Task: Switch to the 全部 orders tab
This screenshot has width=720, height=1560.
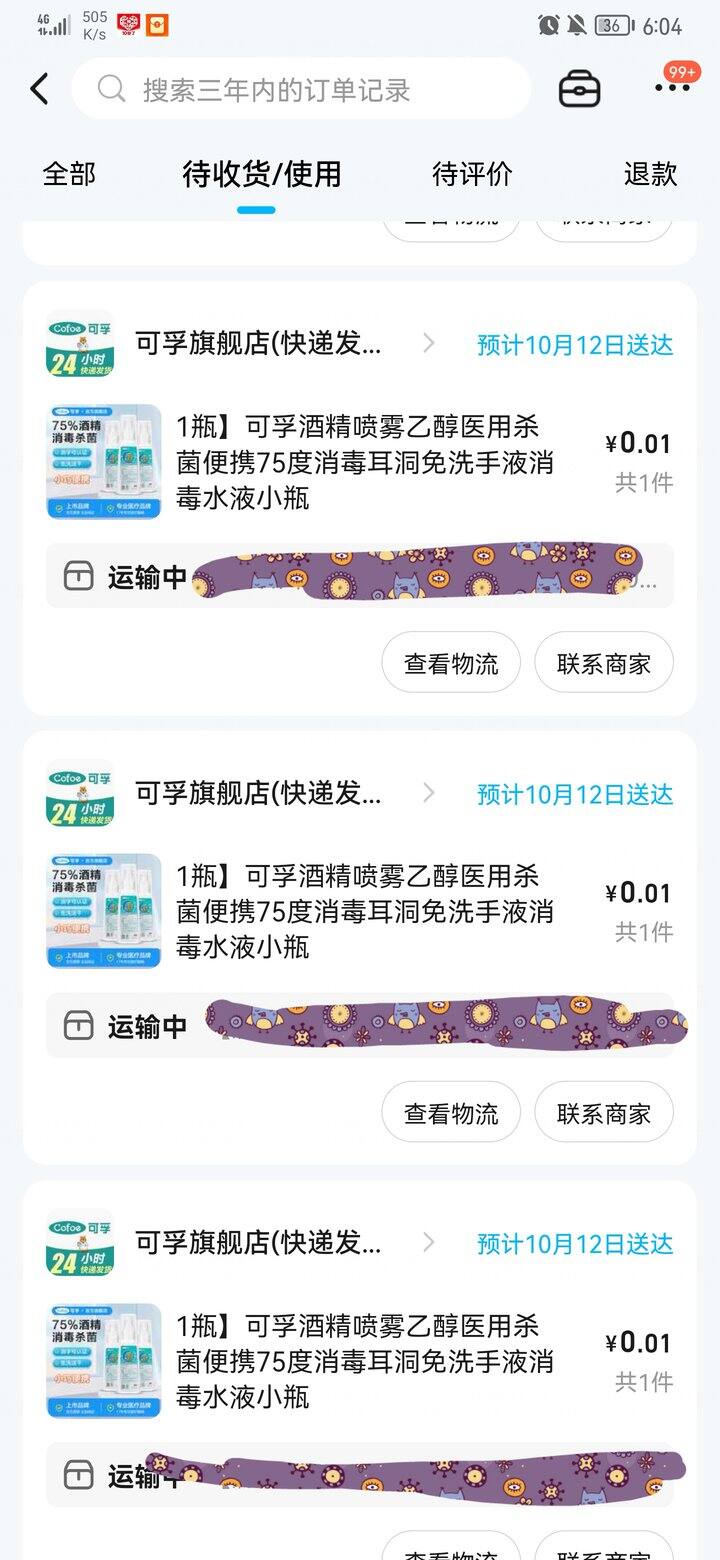Action: [x=68, y=173]
